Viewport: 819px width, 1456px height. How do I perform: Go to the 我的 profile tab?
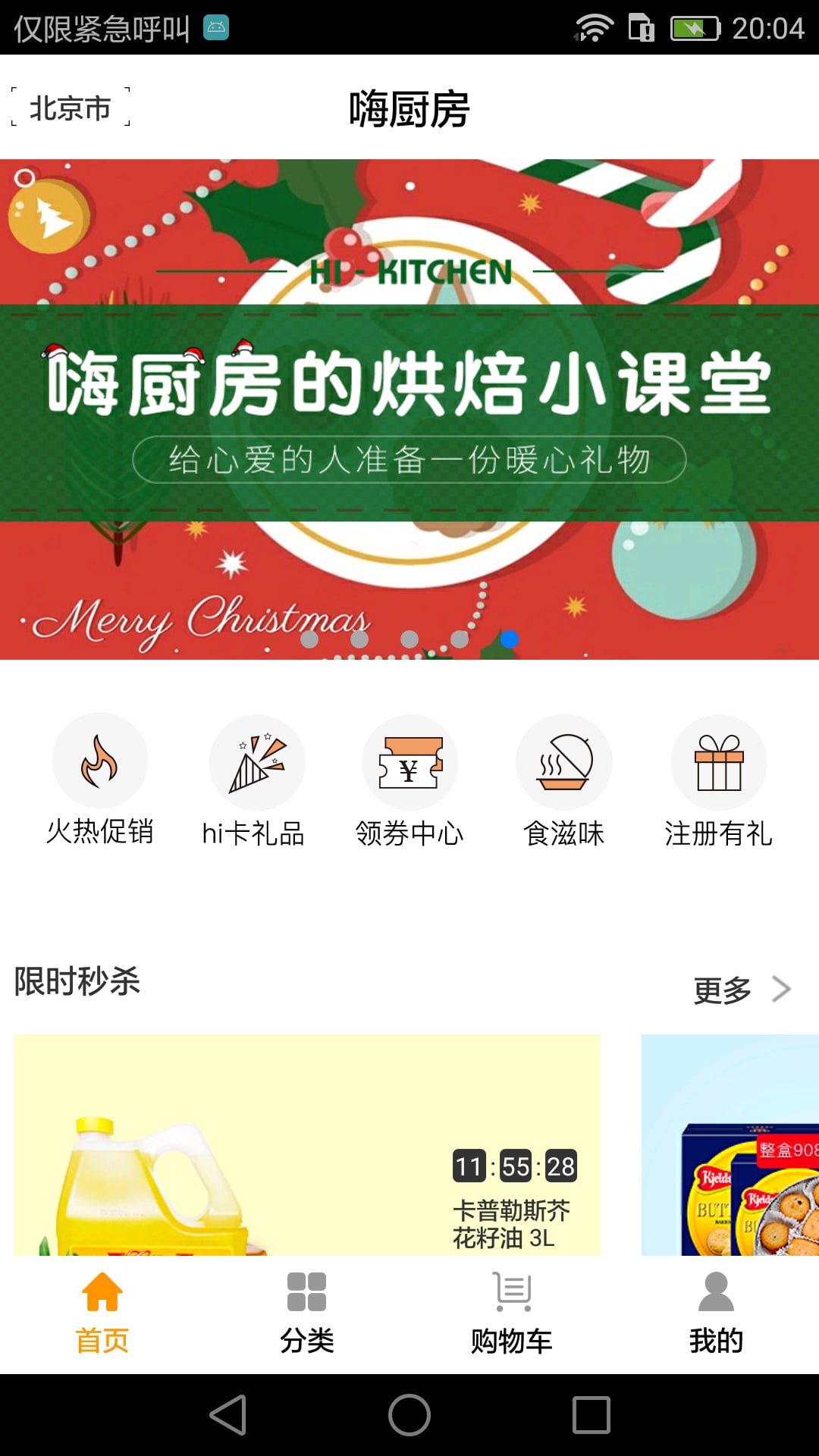[x=717, y=1314]
